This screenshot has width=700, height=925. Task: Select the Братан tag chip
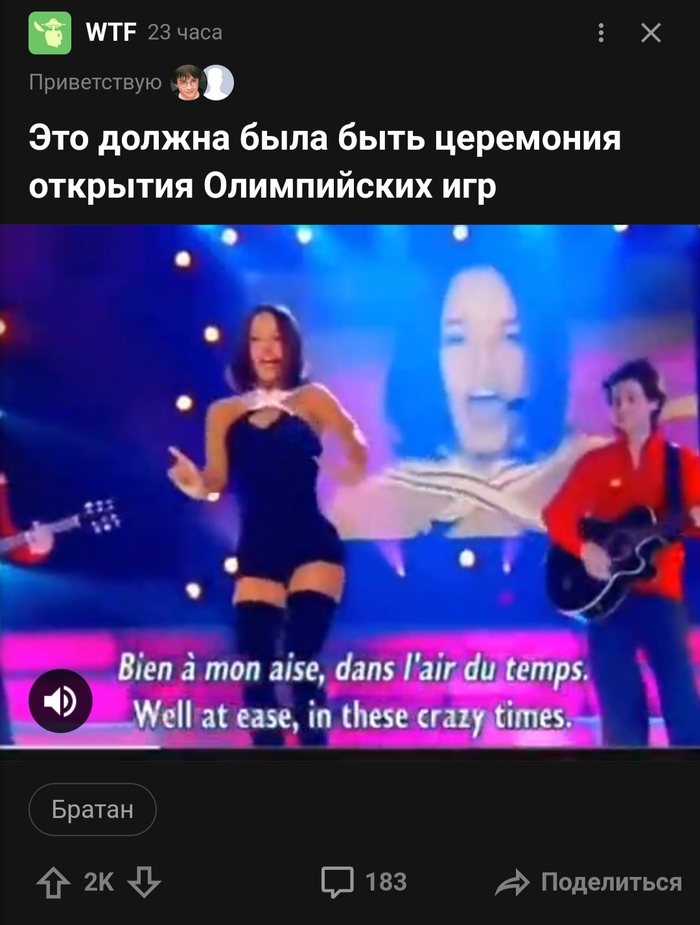click(x=92, y=809)
